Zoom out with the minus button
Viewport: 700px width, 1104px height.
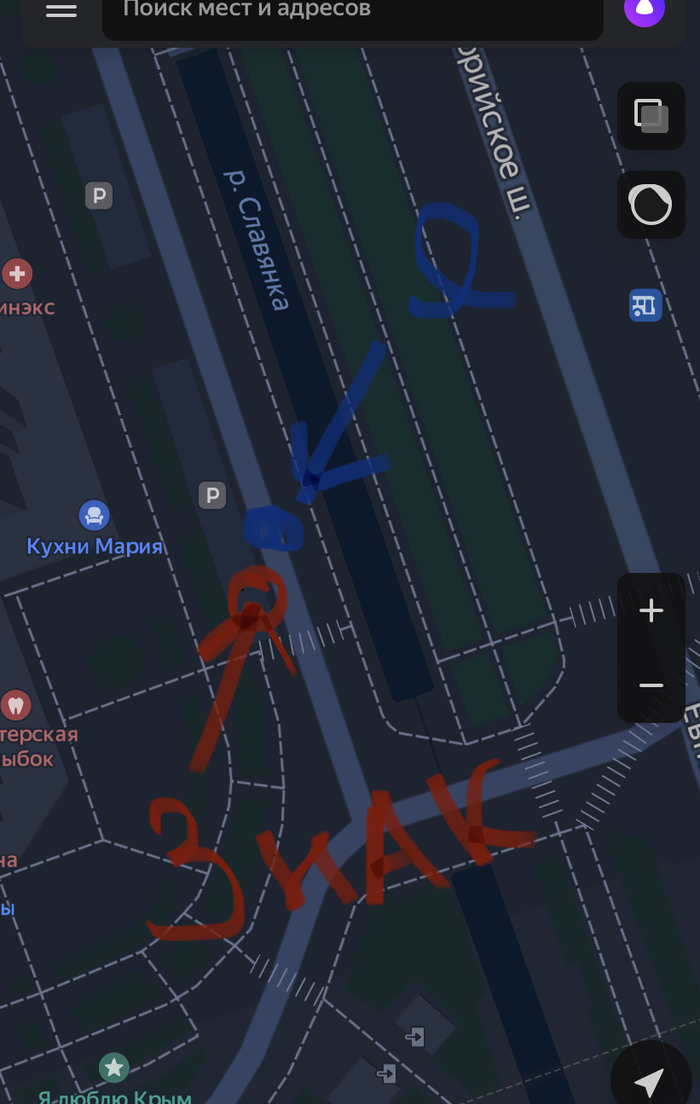tap(651, 686)
